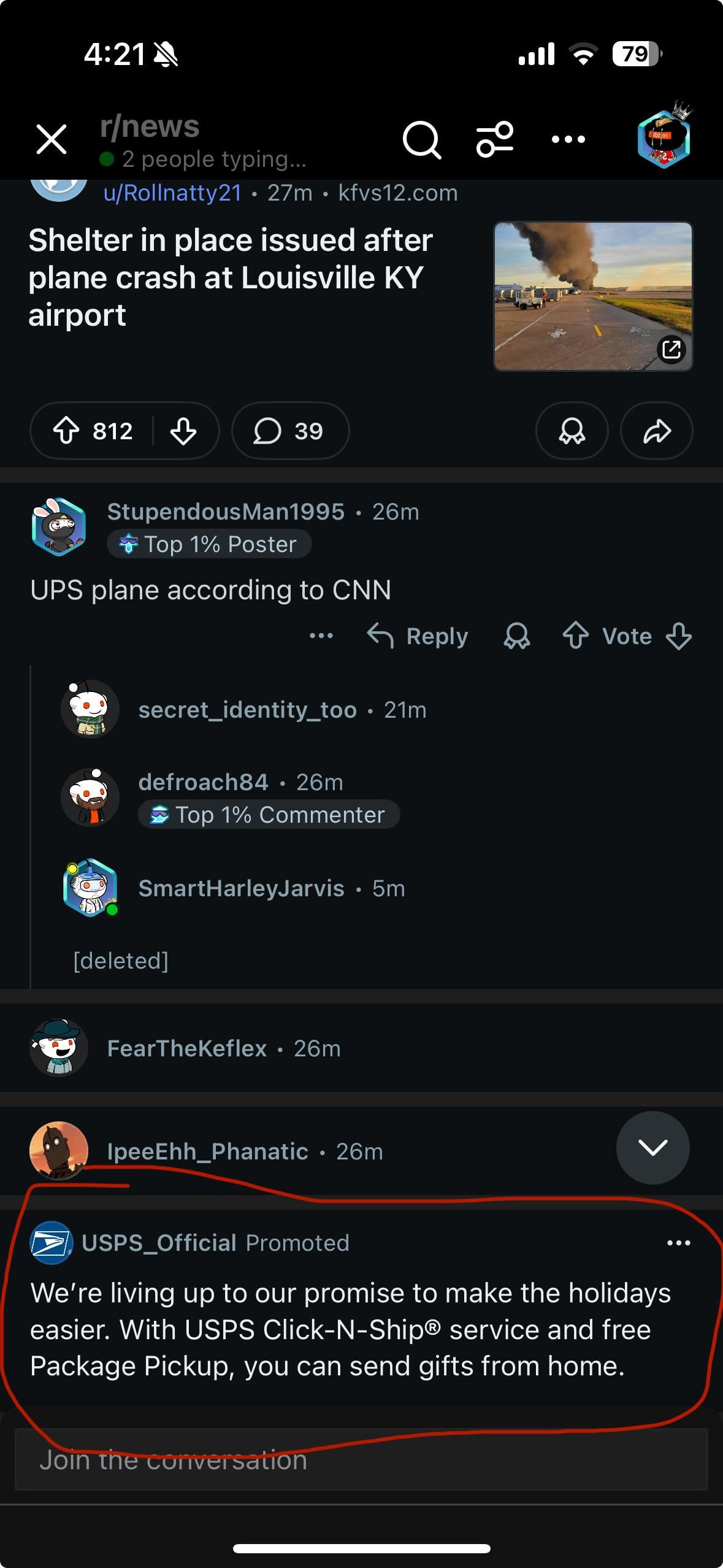Jump to next comment with chevron button

coord(652,1147)
